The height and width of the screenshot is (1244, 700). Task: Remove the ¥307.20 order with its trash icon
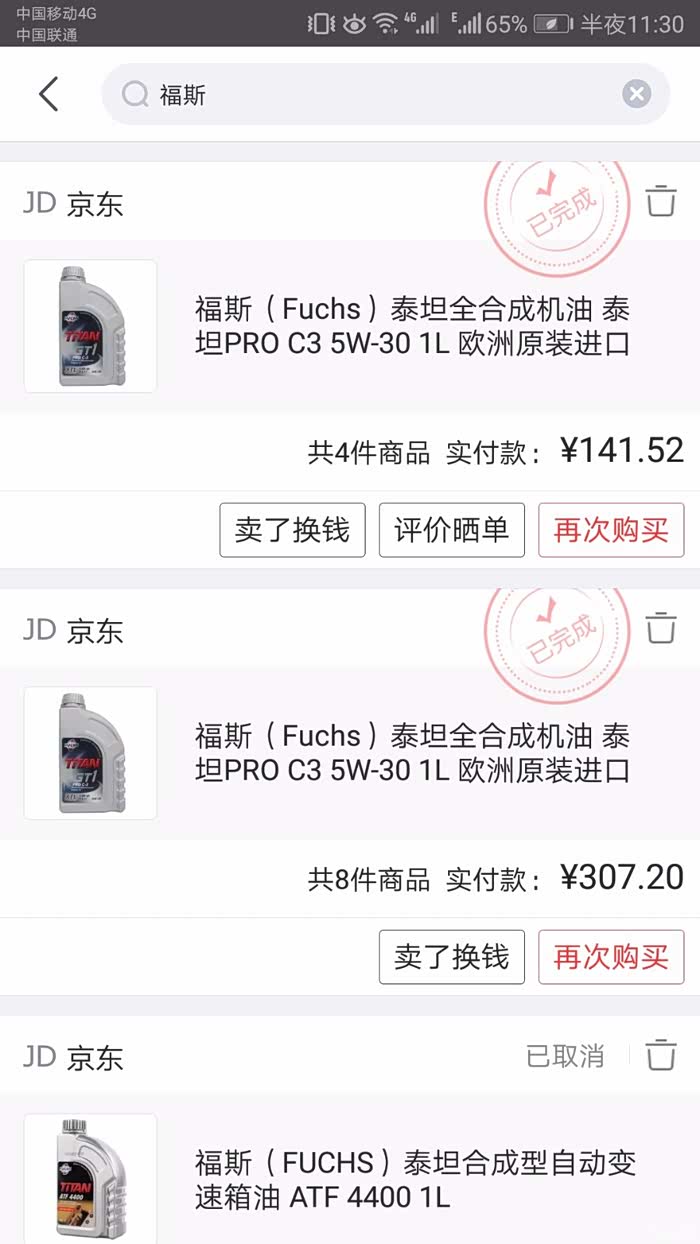pos(661,628)
